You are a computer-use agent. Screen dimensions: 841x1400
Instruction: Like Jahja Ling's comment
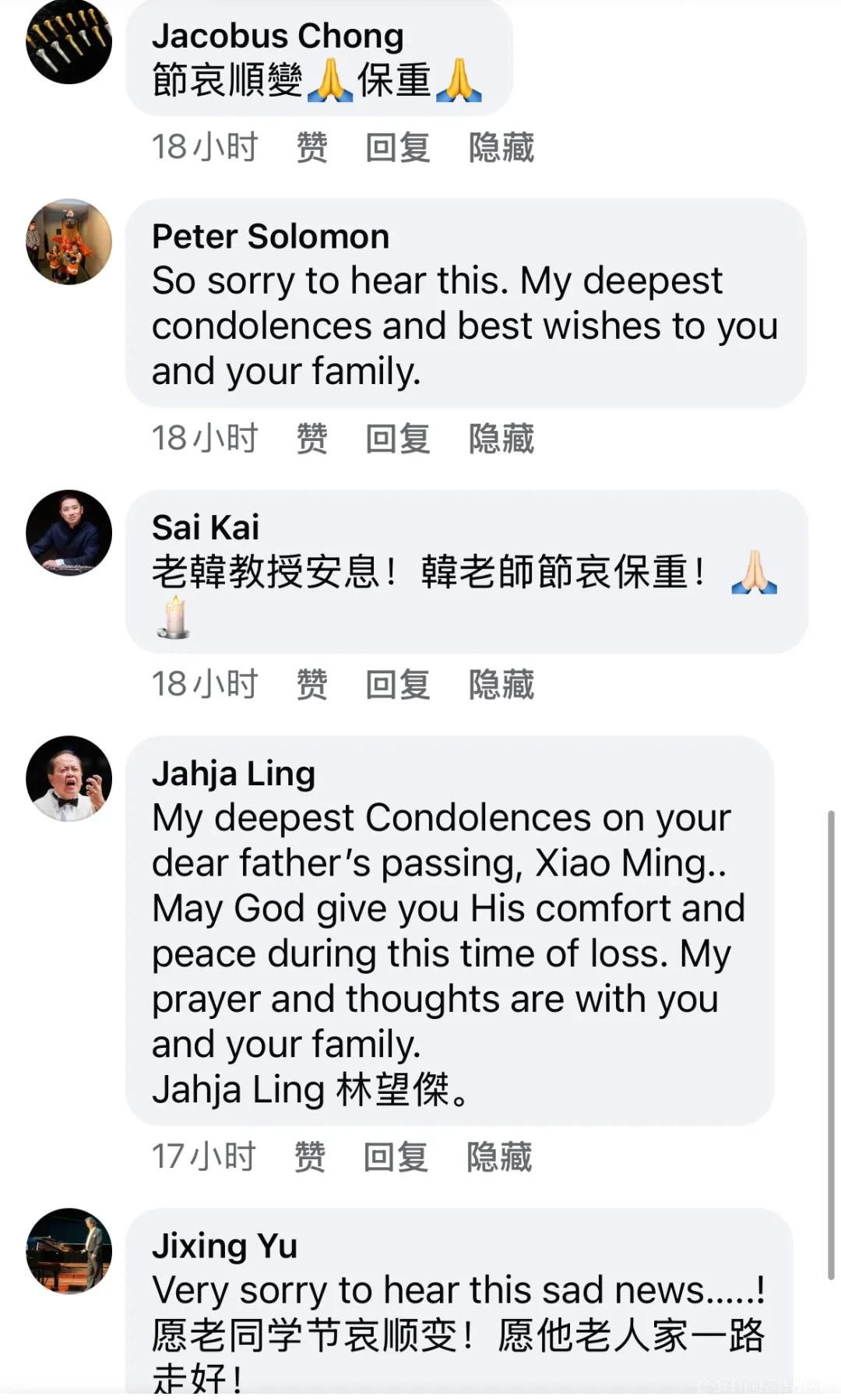(309, 1157)
